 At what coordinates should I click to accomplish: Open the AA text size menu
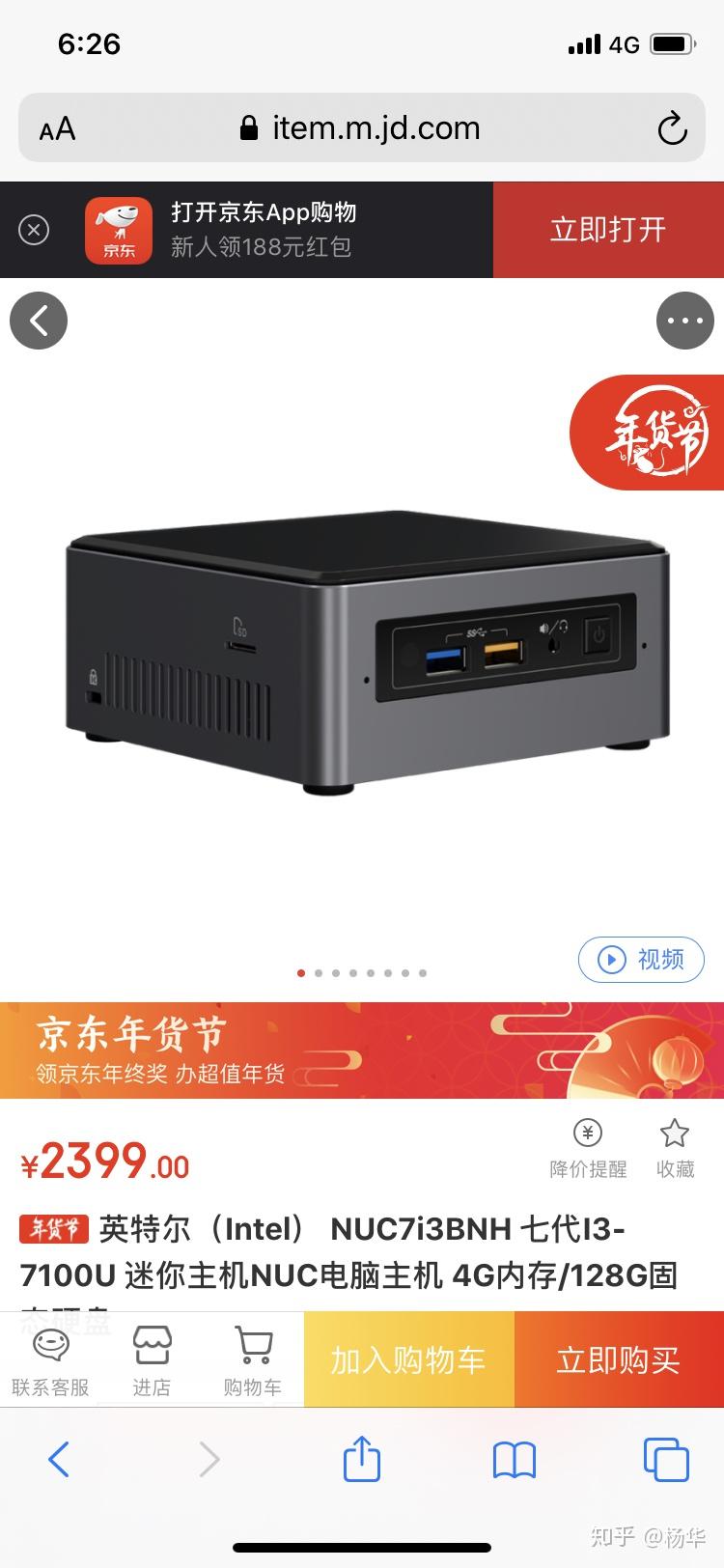coord(55,127)
